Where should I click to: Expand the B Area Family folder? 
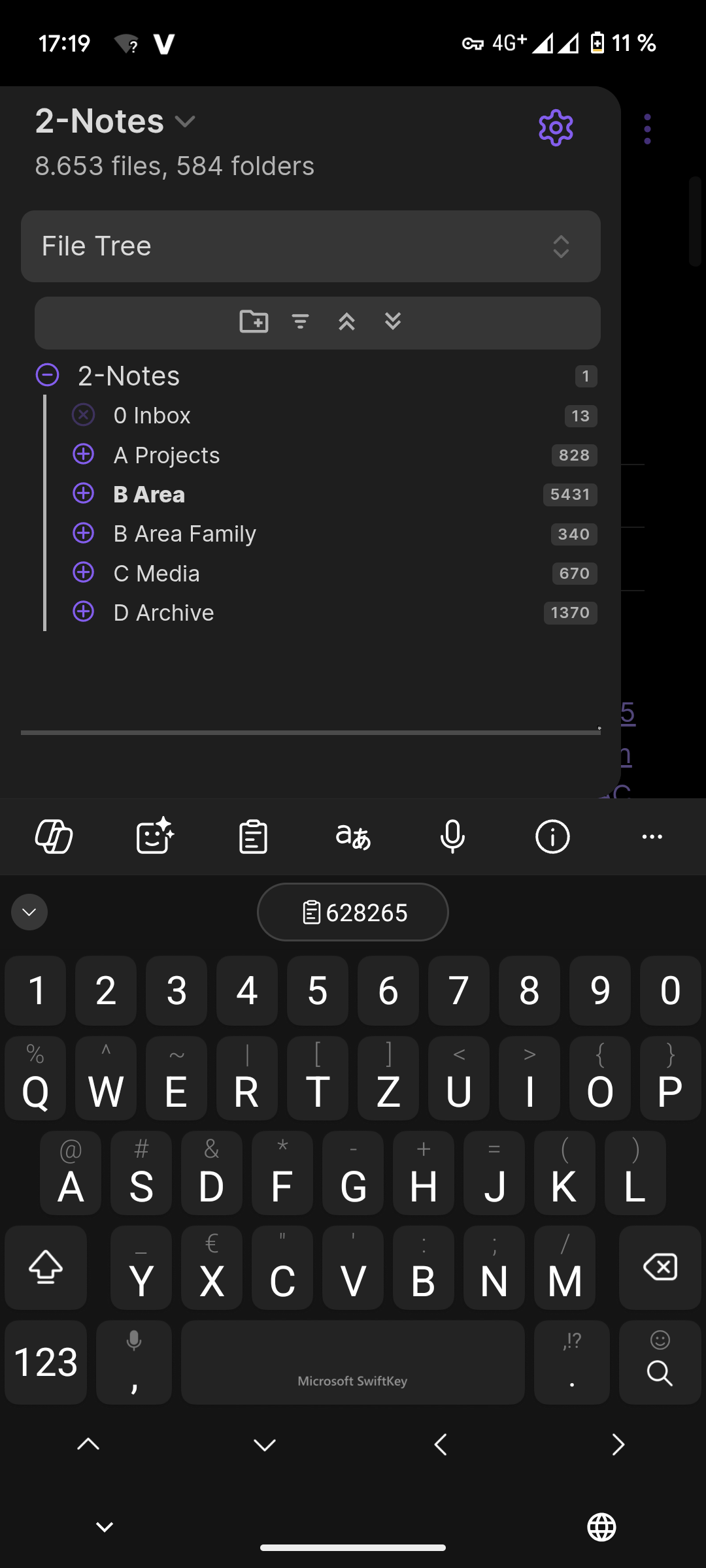(83, 533)
